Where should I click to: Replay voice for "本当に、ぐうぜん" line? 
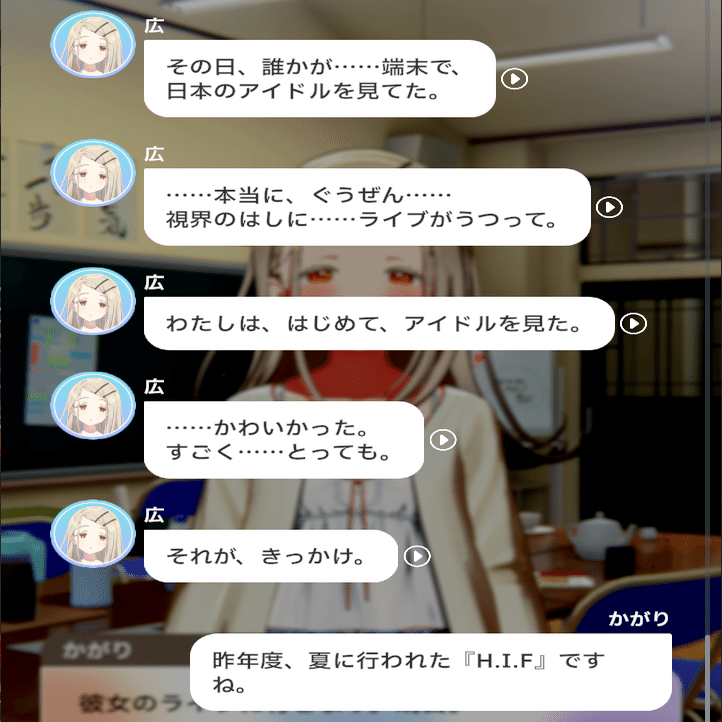point(609,207)
